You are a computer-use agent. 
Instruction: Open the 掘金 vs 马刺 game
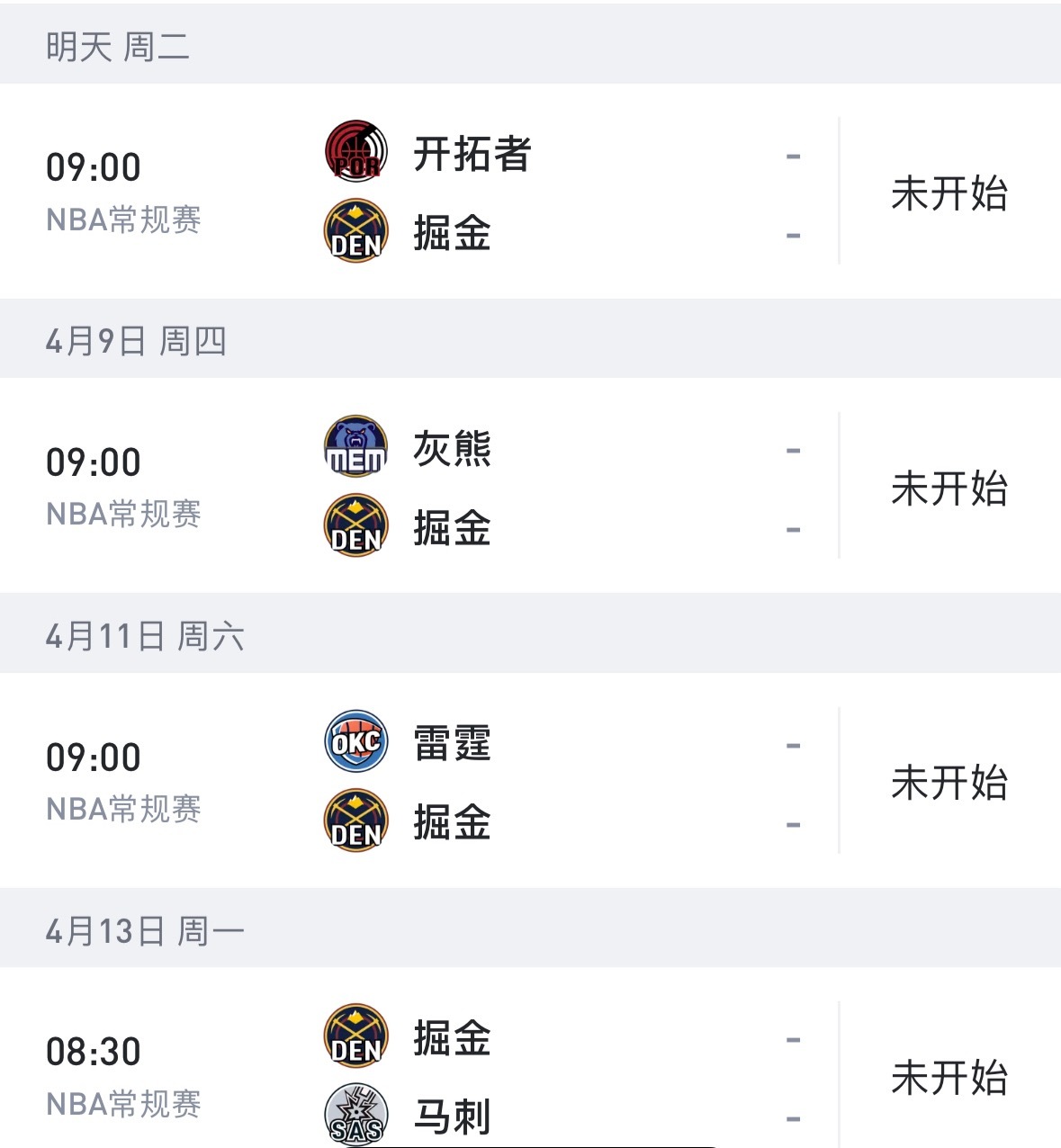[x=530, y=1075]
